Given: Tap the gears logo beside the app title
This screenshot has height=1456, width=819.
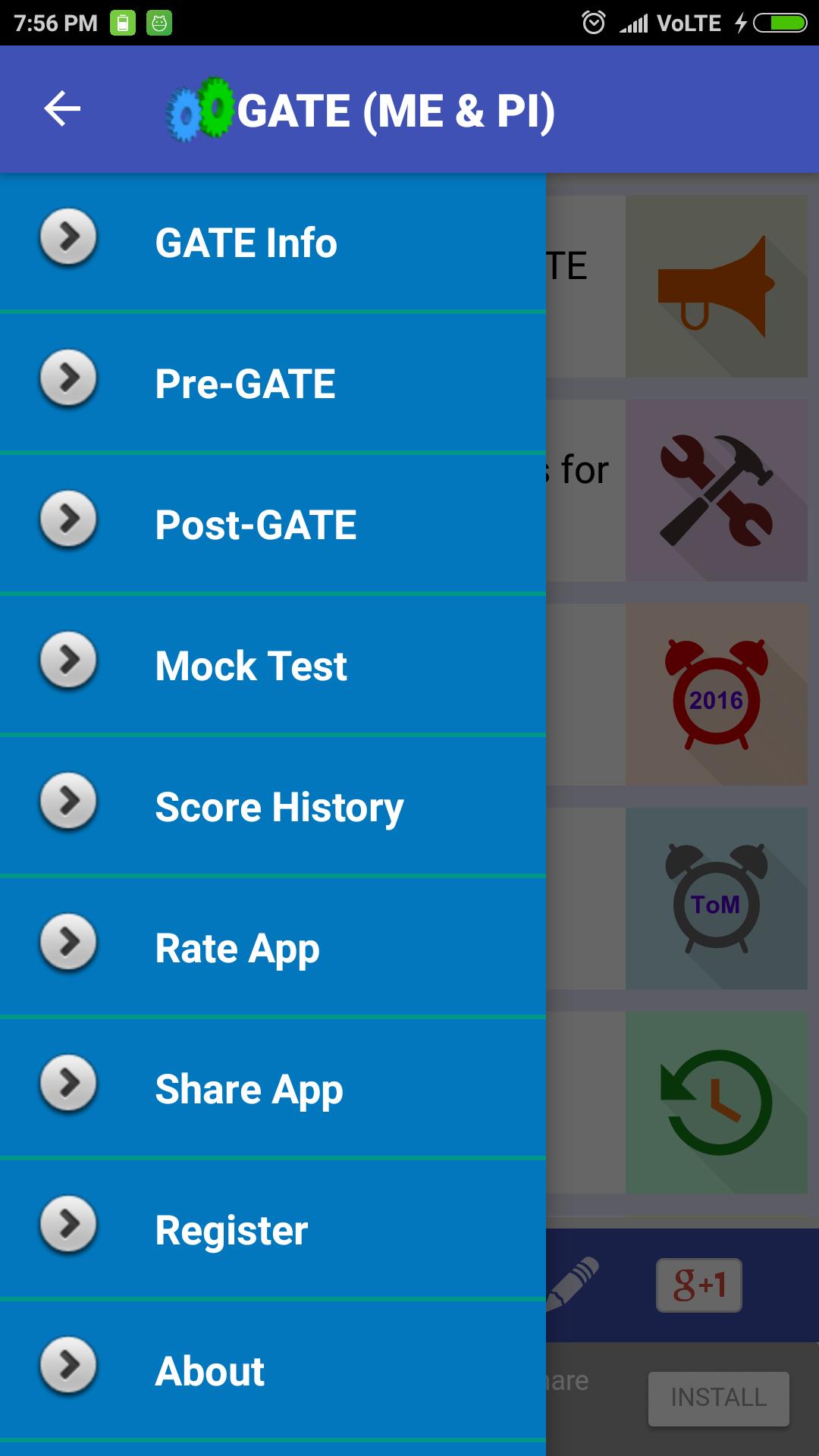Looking at the screenshot, I should (199, 110).
